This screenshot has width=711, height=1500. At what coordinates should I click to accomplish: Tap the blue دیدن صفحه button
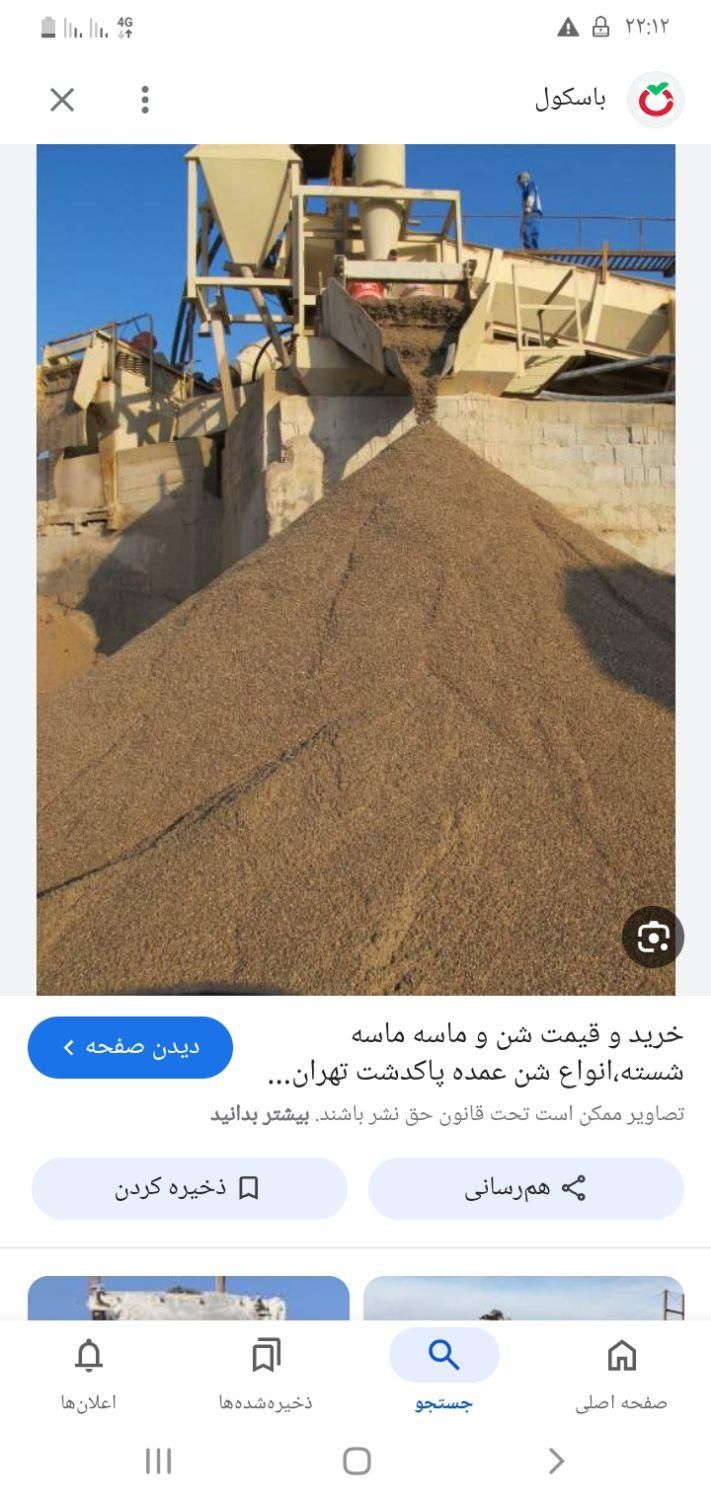130,1047
